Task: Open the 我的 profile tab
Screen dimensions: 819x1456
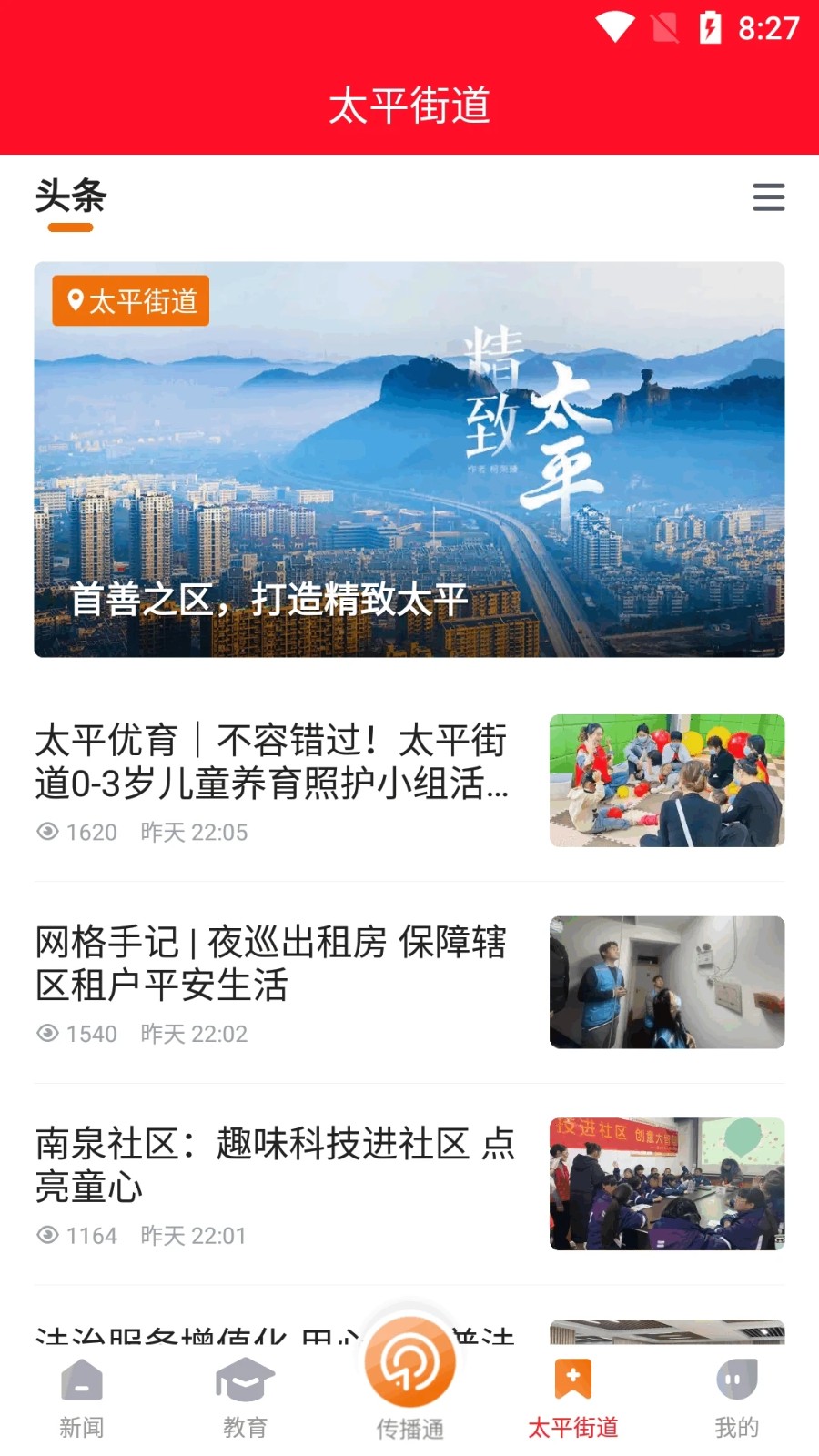Action: (736, 1399)
